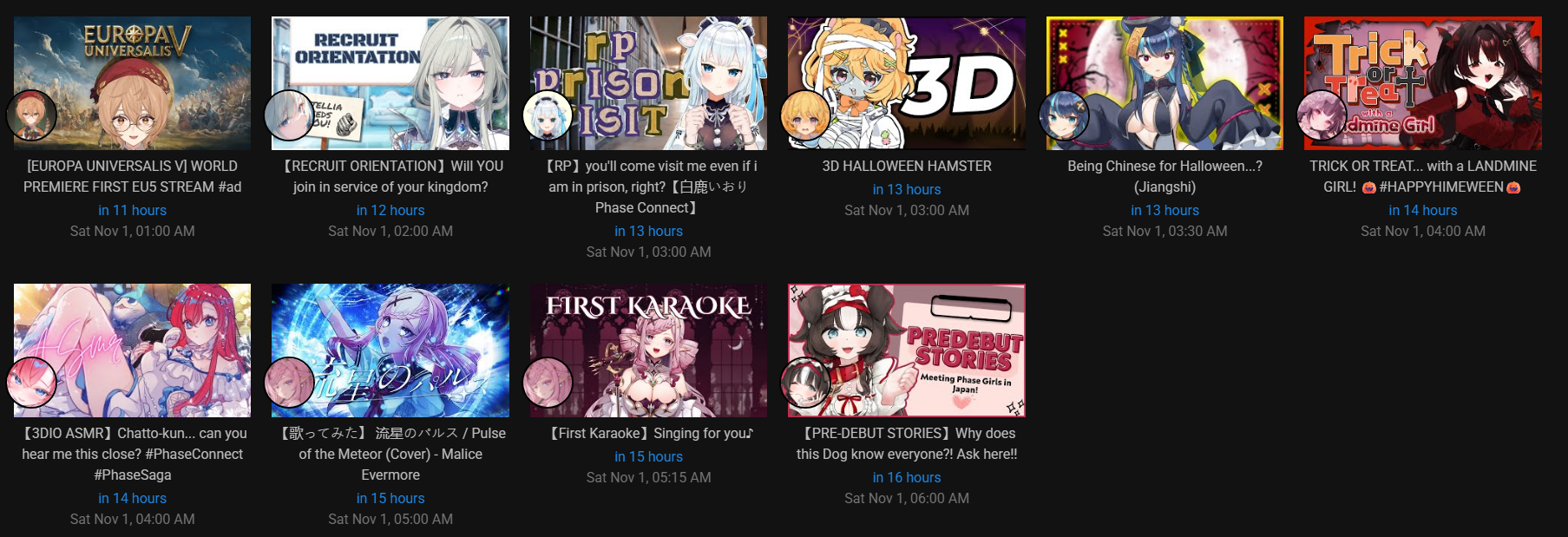
Task: Tap channel avatar on Trick or Treat card
Action: click(x=1322, y=115)
